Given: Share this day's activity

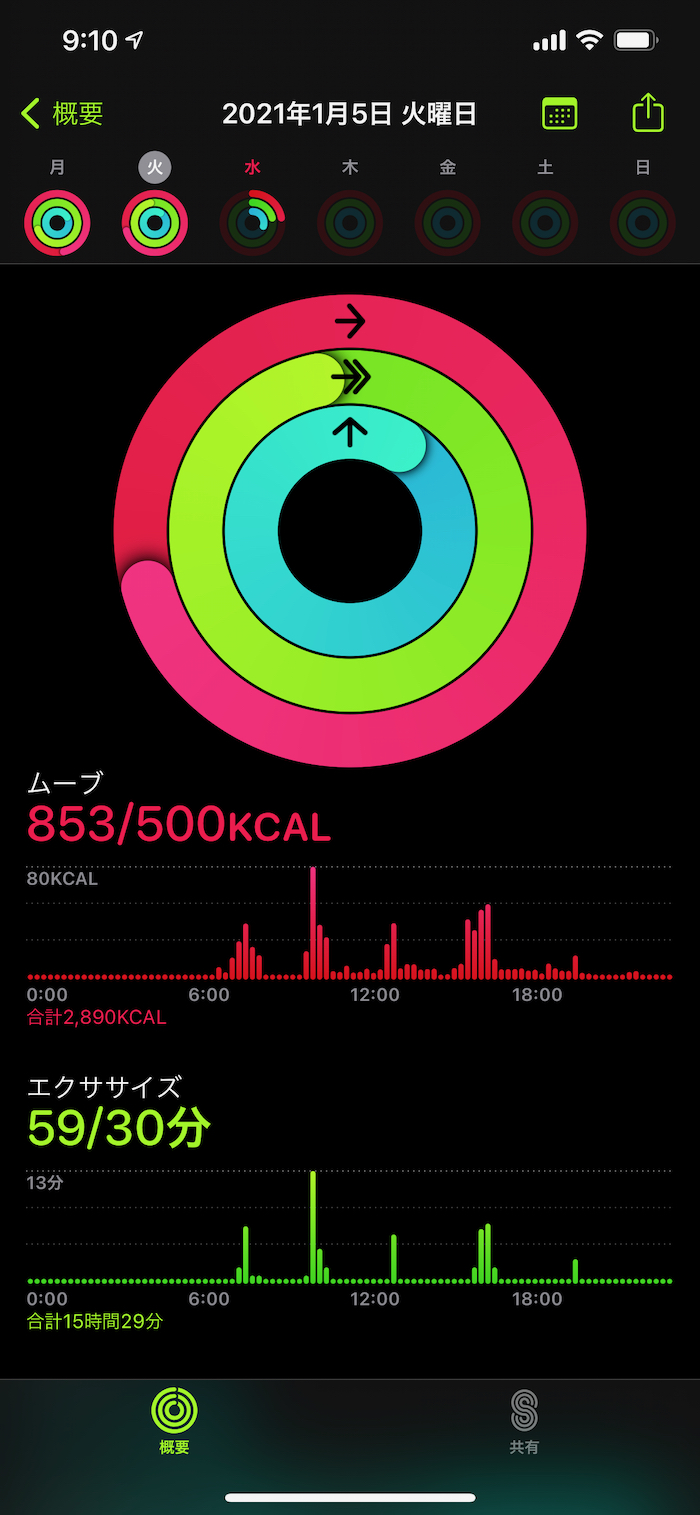Looking at the screenshot, I should (648, 113).
